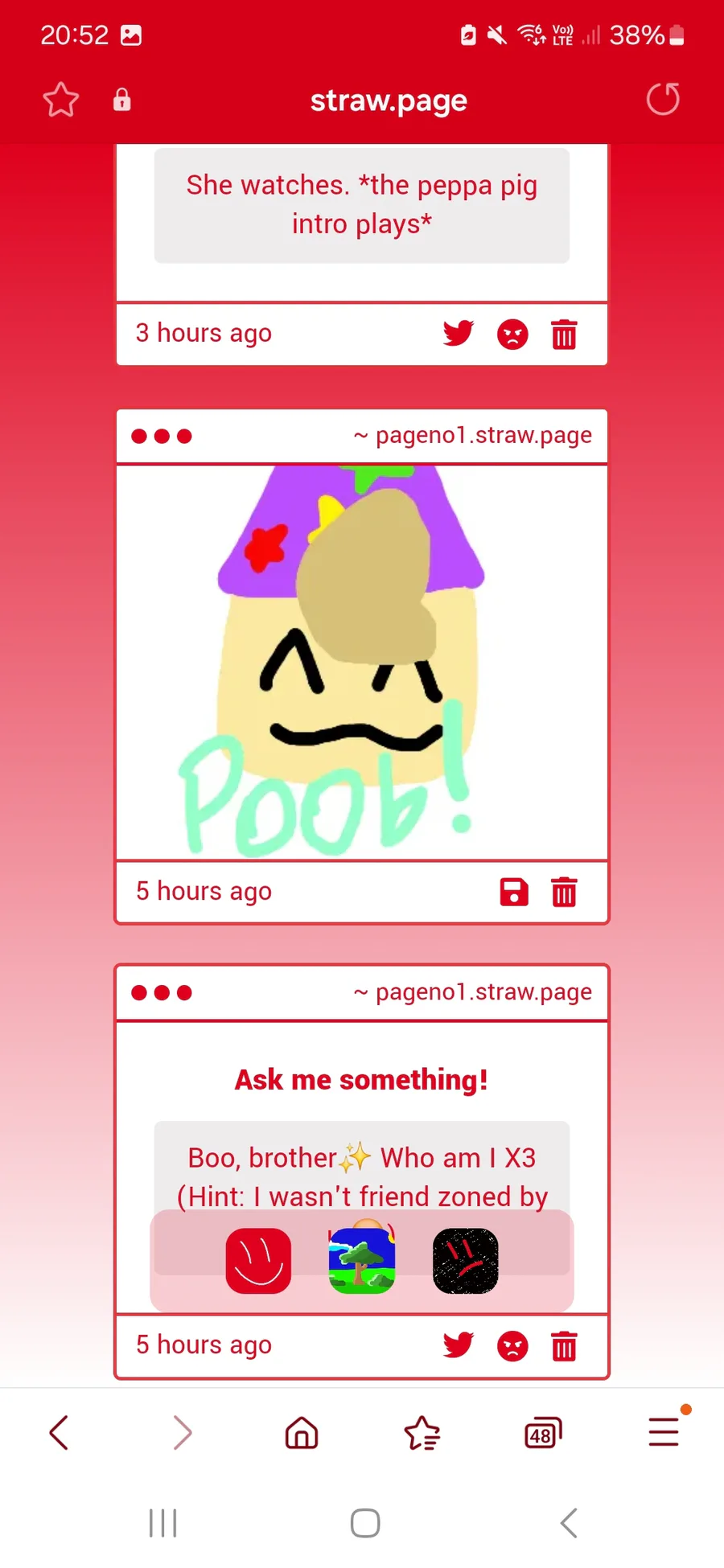The height and width of the screenshot is (1568, 724).
Task: Tap angry face on the 3 hours ago post
Action: (x=512, y=334)
